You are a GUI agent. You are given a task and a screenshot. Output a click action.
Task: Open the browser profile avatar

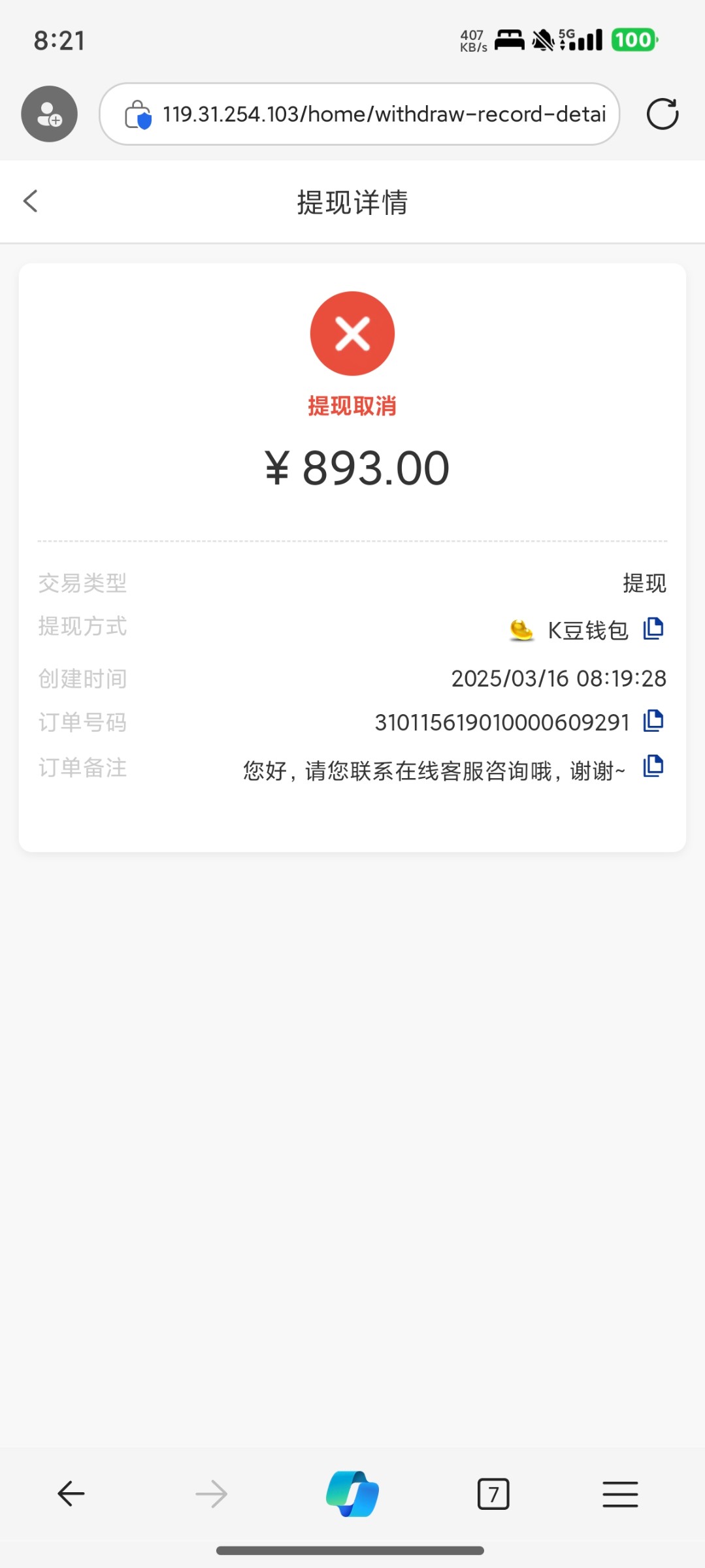tap(49, 114)
